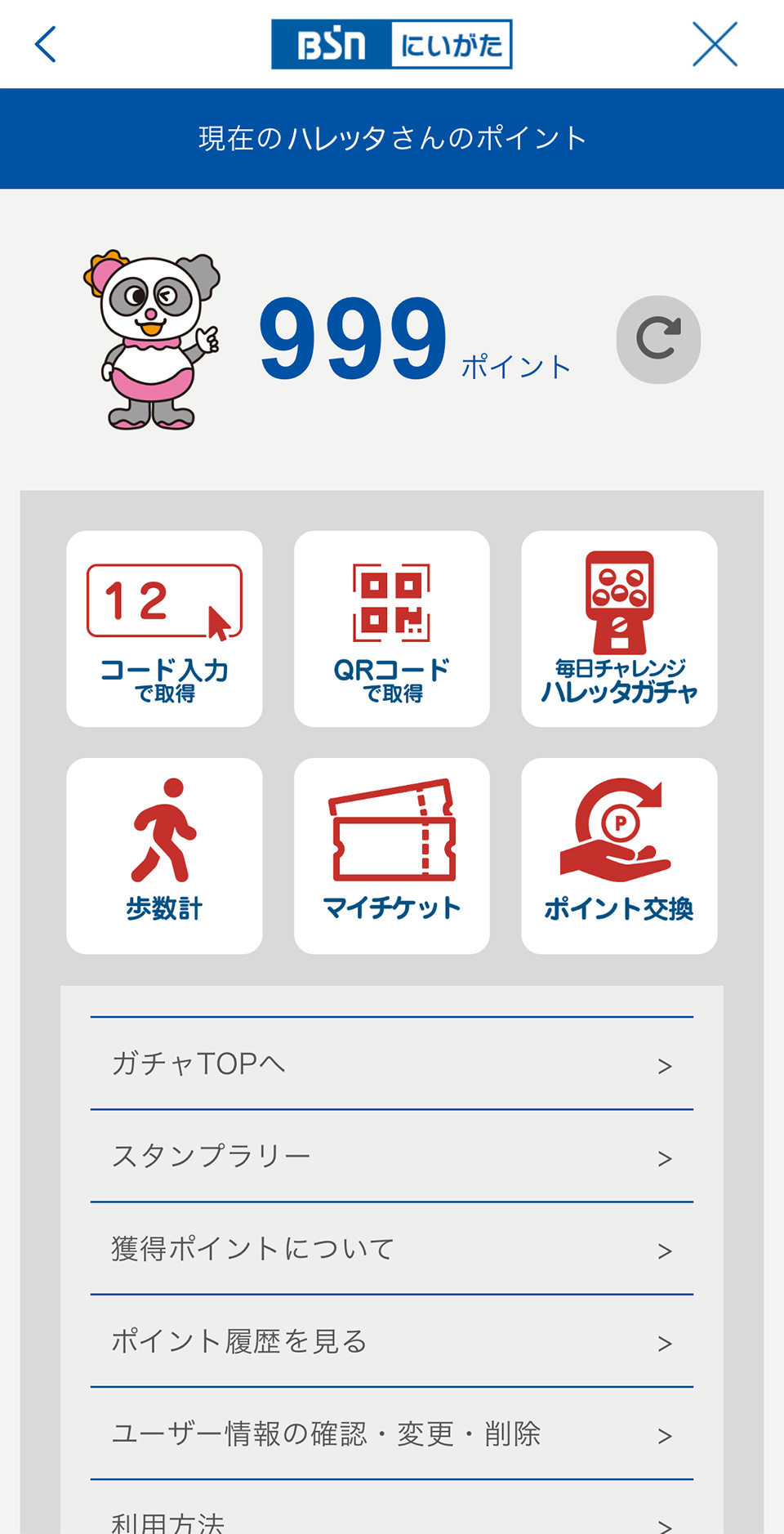View the point history (ポイント履歴を見る)

click(x=391, y=1340)
